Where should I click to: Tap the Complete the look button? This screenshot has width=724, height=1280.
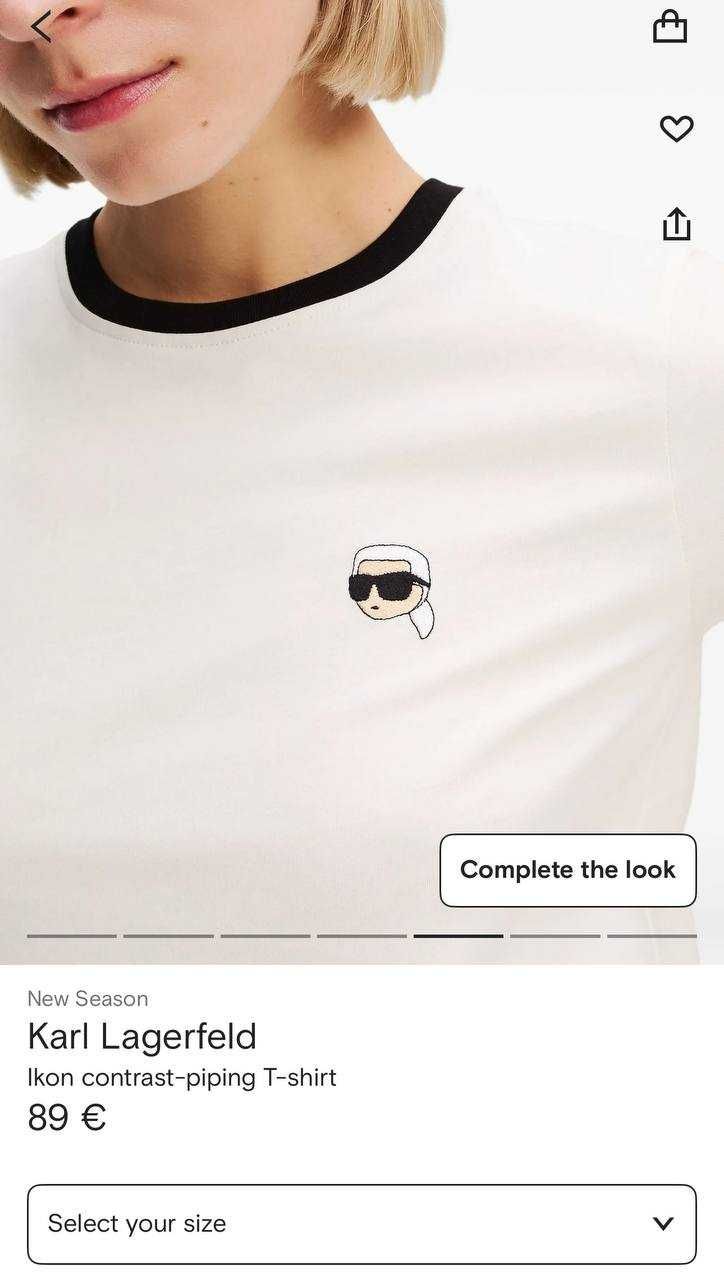tap(567, 870)
